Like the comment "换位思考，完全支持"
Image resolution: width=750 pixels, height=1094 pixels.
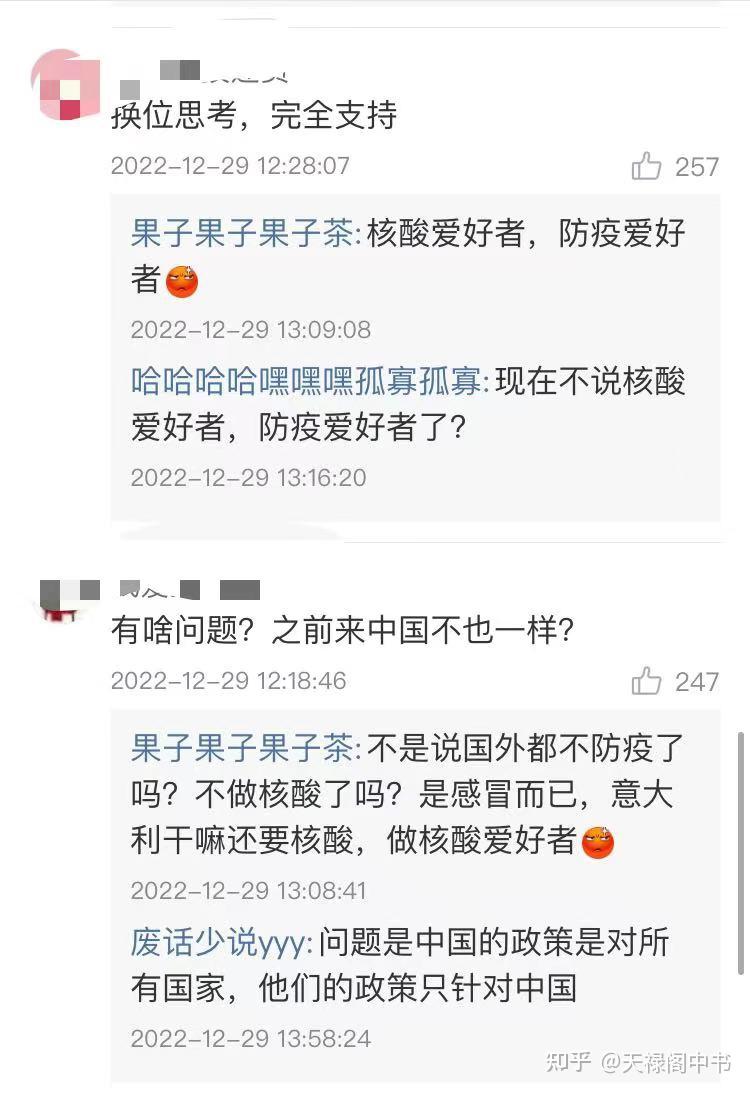click(647, 166)
